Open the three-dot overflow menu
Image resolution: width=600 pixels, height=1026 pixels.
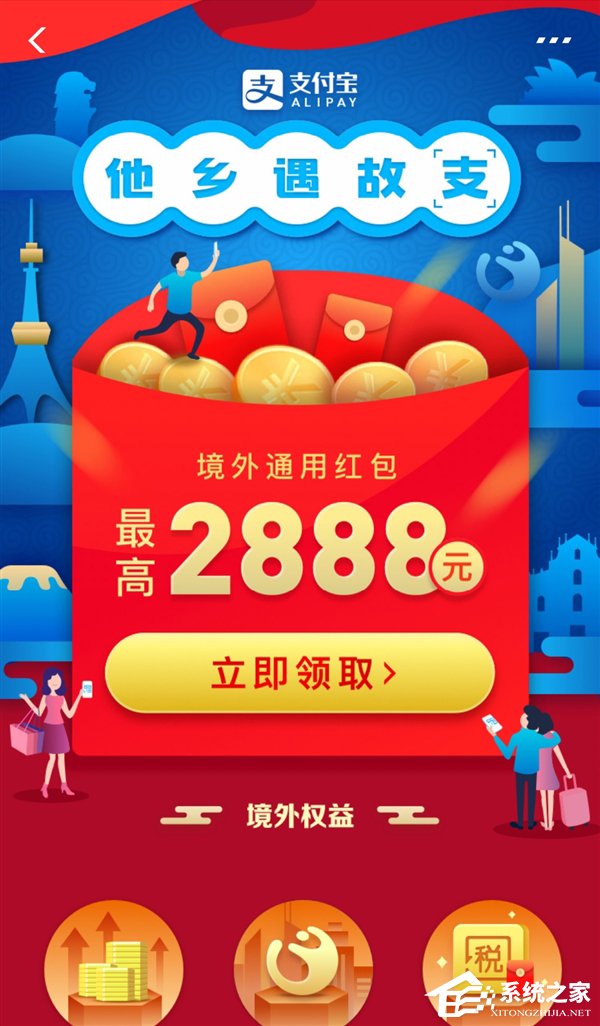(x=553, y=41)
